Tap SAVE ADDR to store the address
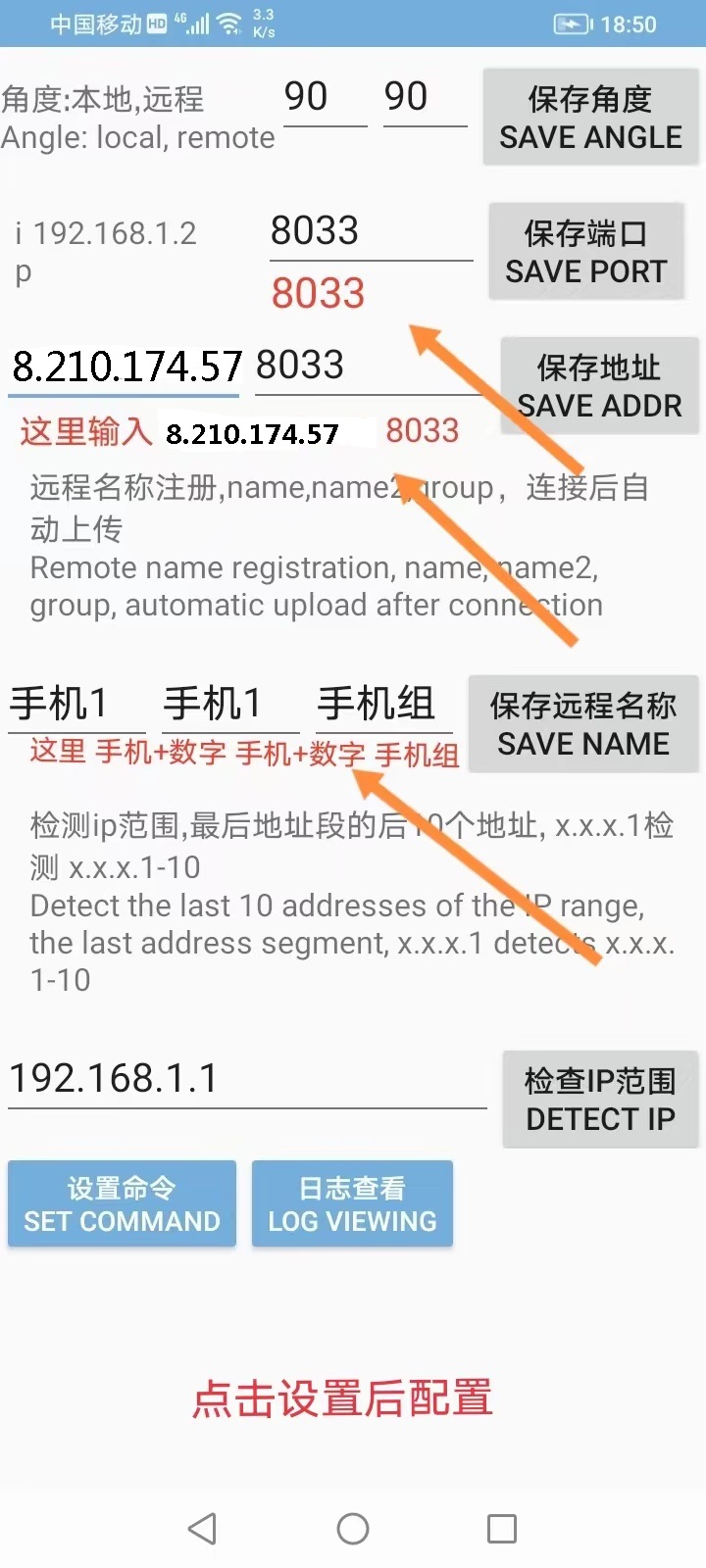The width and height of the screenshot is (706, 1568). point(599,386)
